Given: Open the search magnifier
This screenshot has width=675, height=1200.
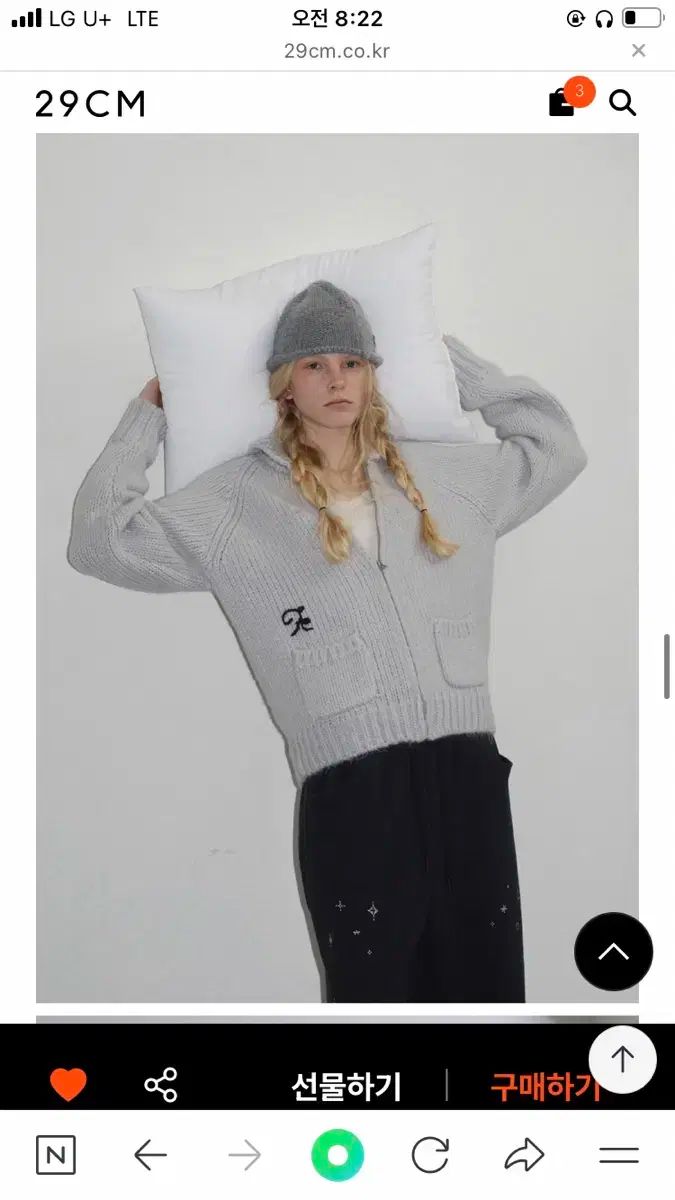Looking at the screenshot, I should point(622,103).
